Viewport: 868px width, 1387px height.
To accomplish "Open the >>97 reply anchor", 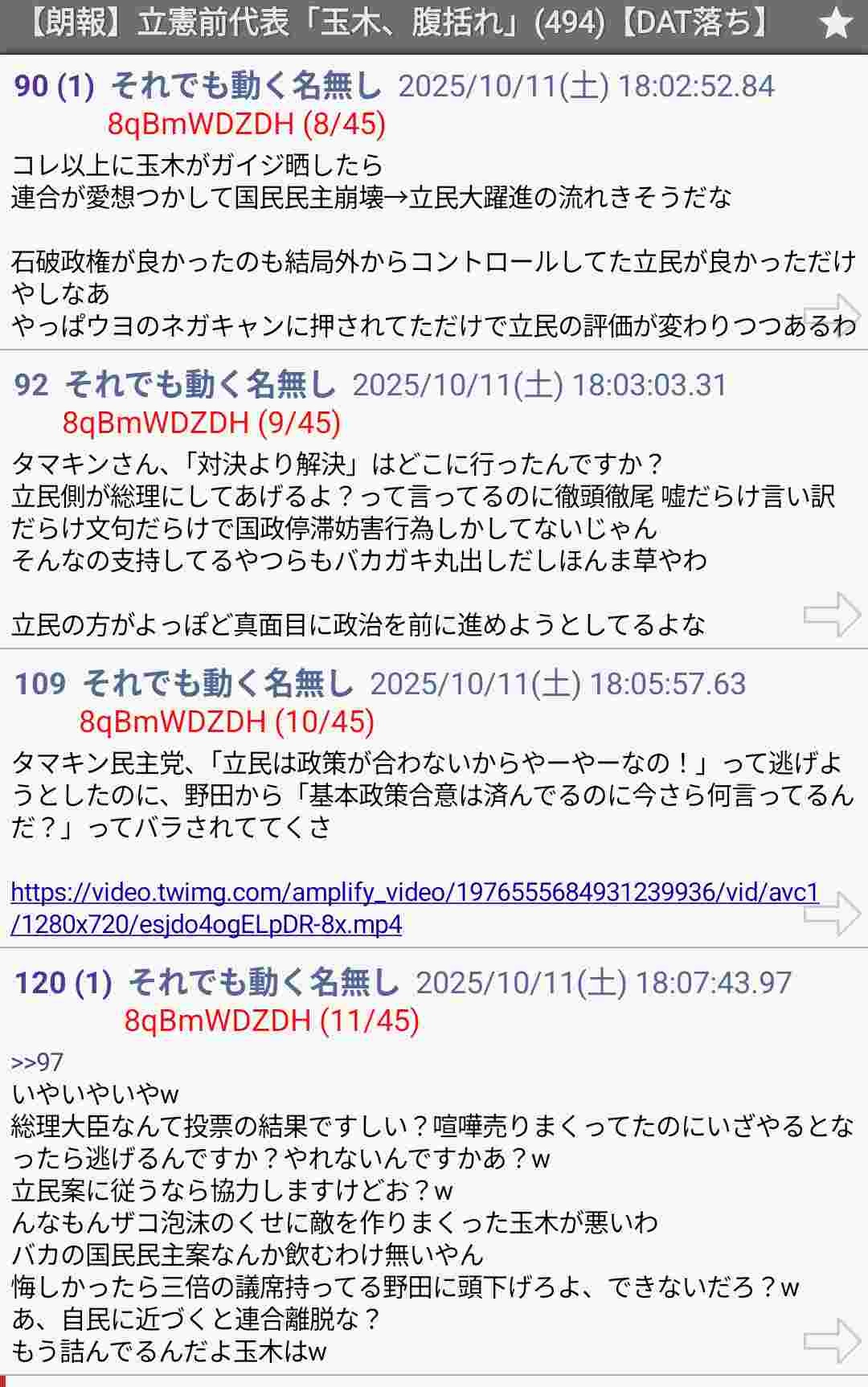I will click(37, 1062).
